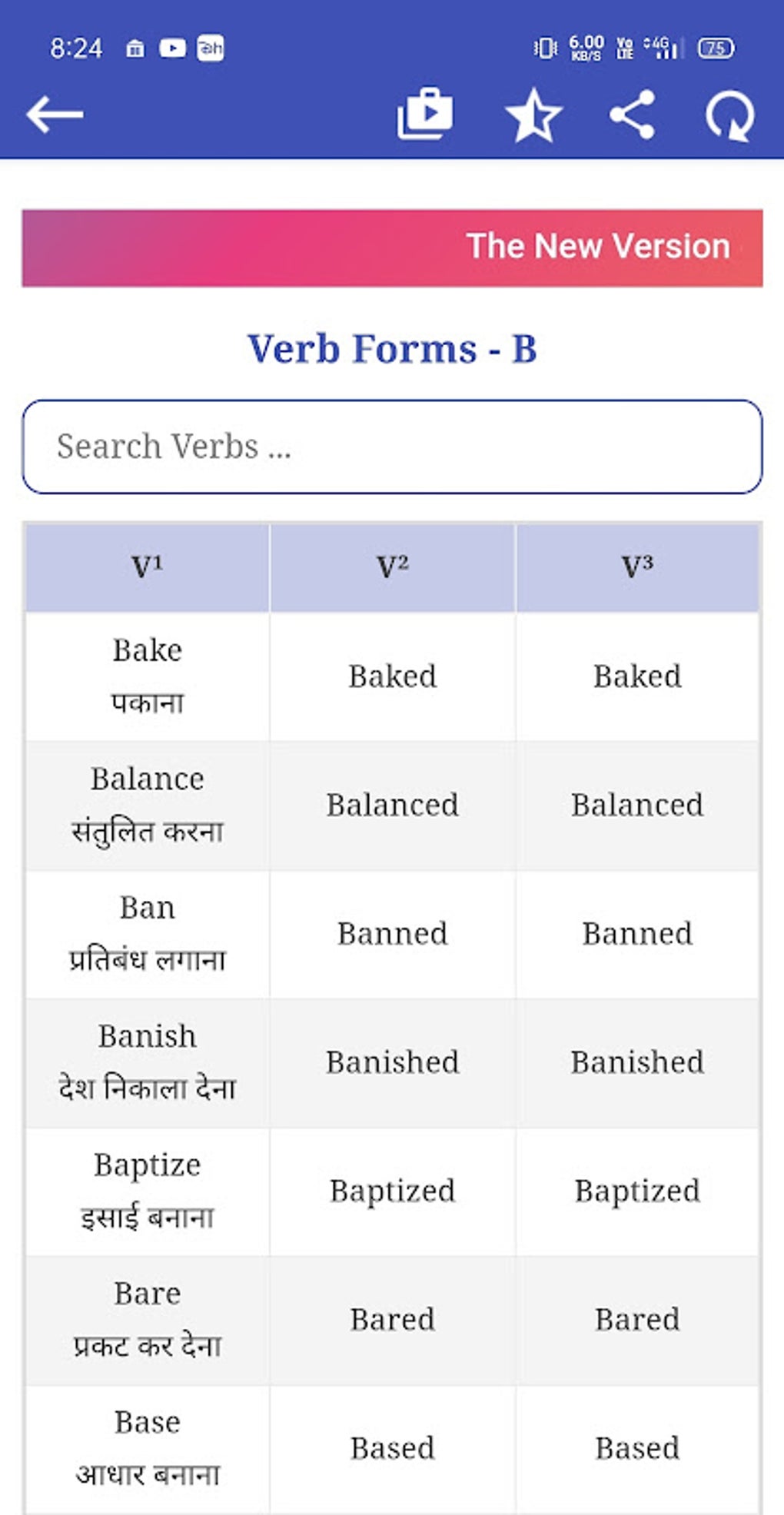Tap the battery indicator showing 75
784x1515 pixels.
coord(716,46)
